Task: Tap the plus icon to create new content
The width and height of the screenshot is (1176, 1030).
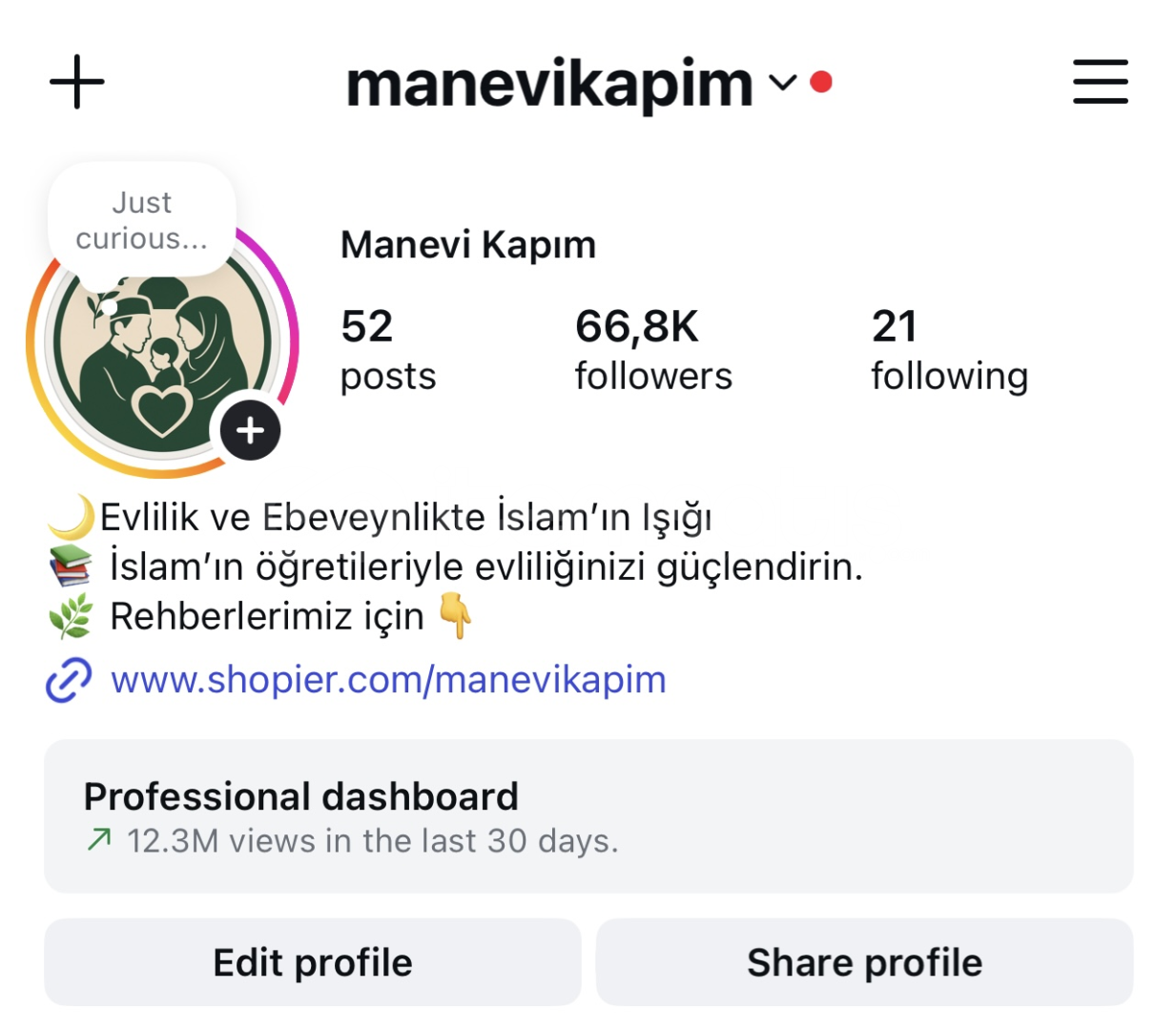Action: (76, 82)
